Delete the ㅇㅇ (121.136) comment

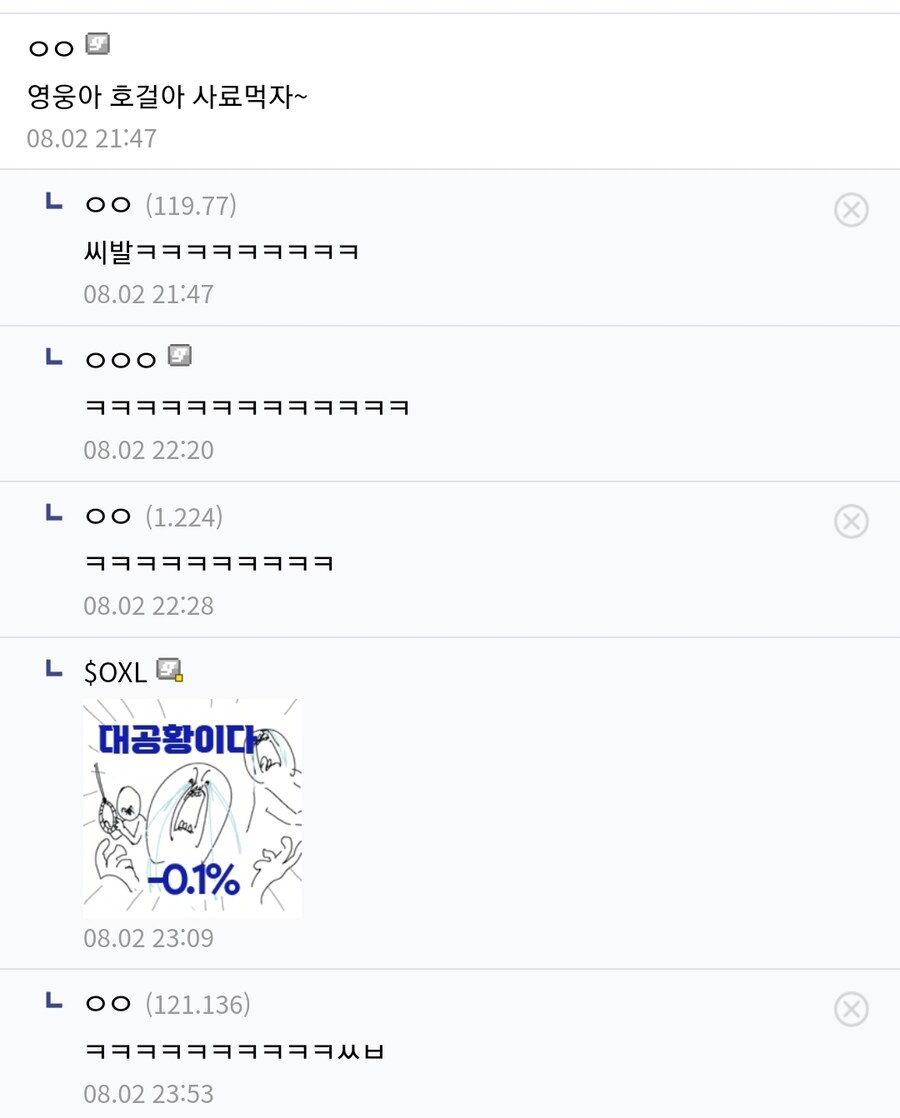851,1010
